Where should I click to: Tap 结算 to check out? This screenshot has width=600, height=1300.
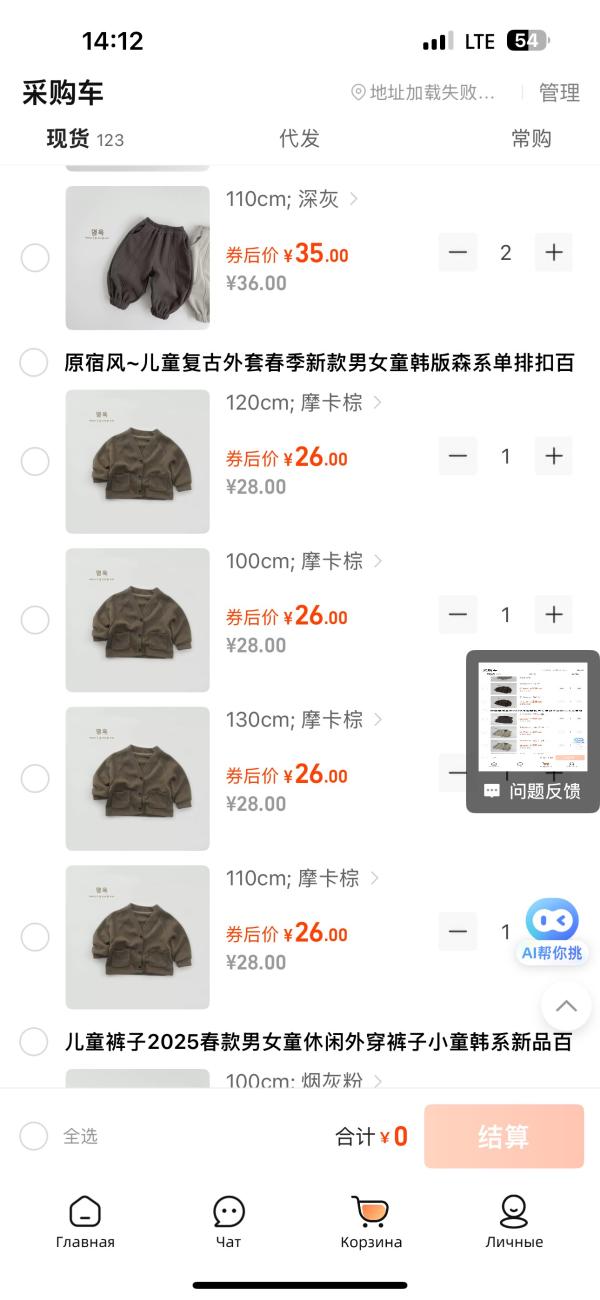tap(503, 1136)
